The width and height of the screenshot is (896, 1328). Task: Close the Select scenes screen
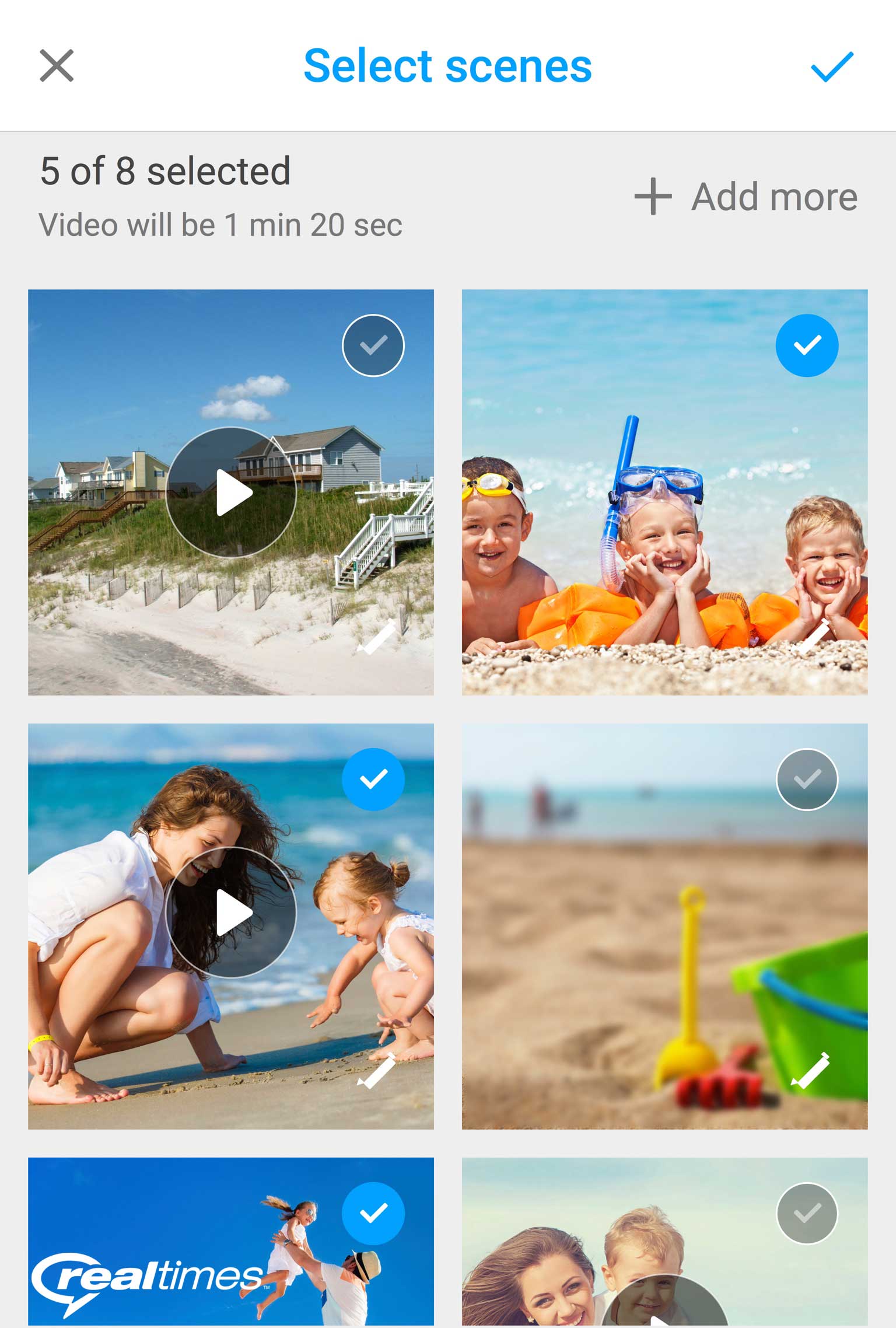tap(57, 65)
